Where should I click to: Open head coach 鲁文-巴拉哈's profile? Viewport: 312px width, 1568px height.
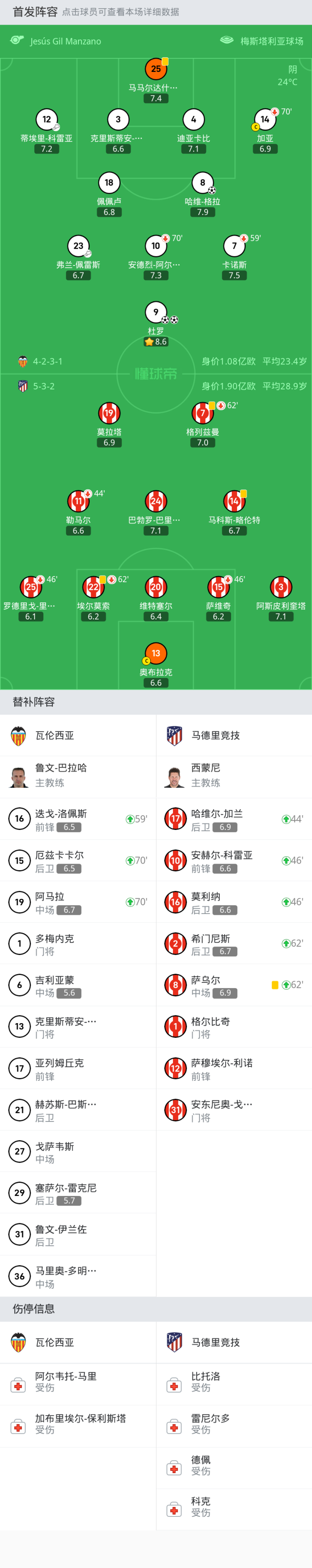pyautogui.click(x=78, y=777)
